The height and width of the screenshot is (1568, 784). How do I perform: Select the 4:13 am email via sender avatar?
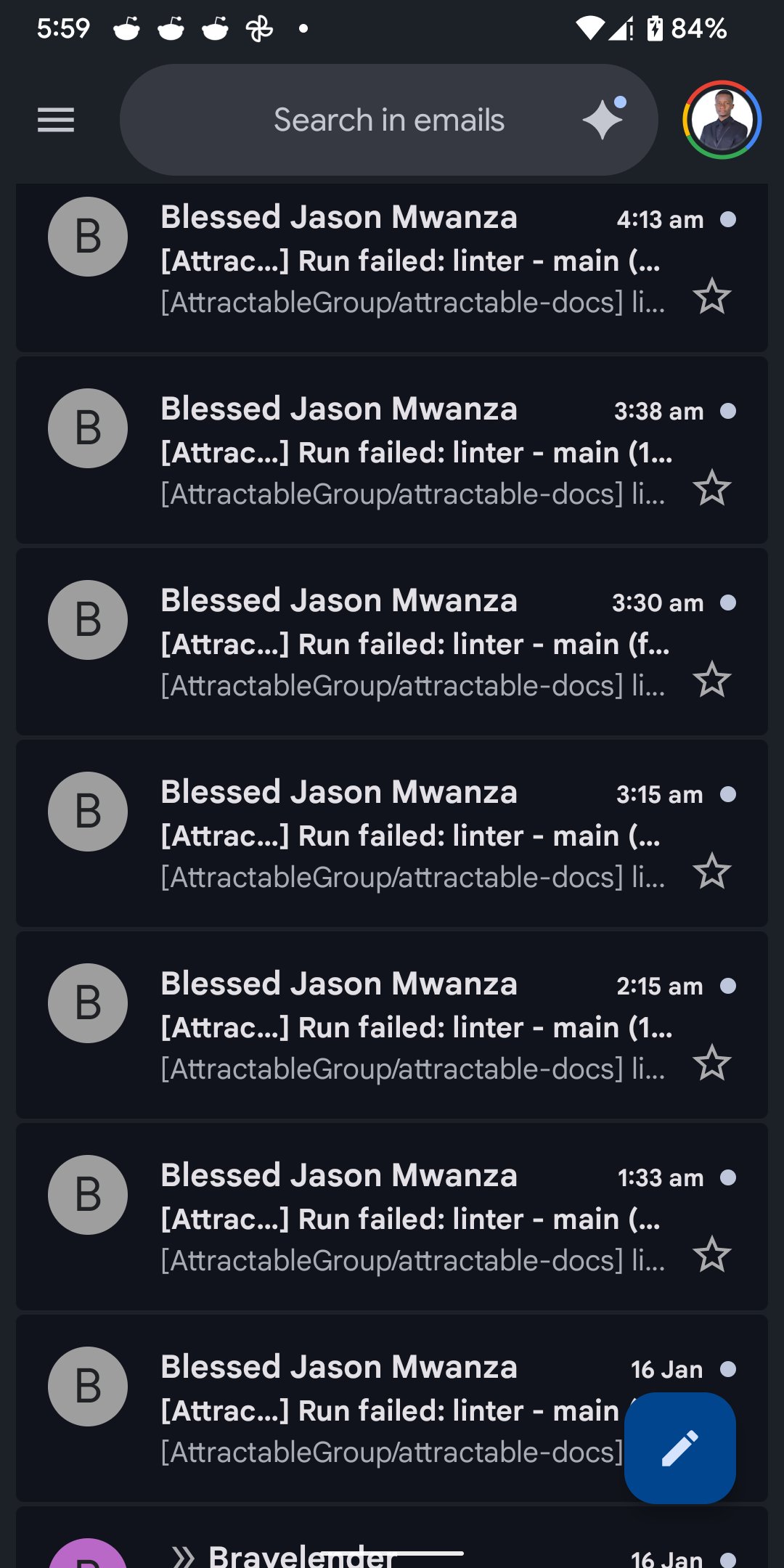click(88, 237)
